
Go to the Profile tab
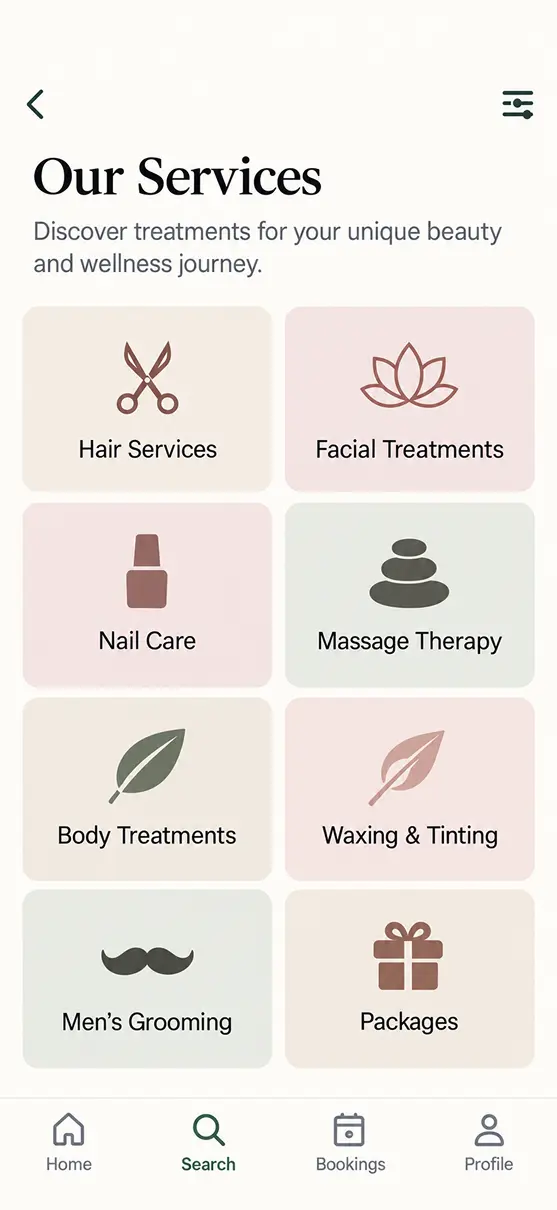point(489,1143)
